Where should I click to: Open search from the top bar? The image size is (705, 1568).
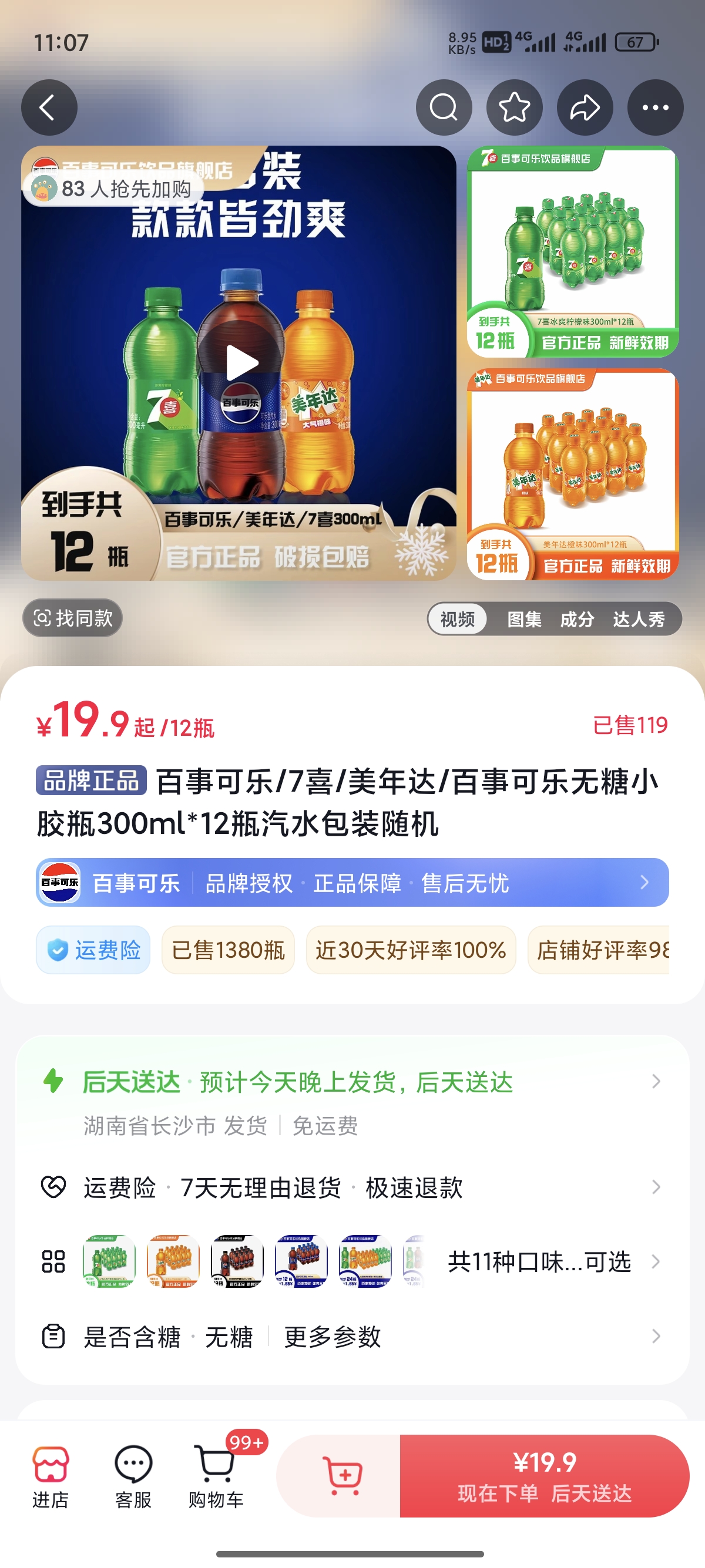coord(444,107)
